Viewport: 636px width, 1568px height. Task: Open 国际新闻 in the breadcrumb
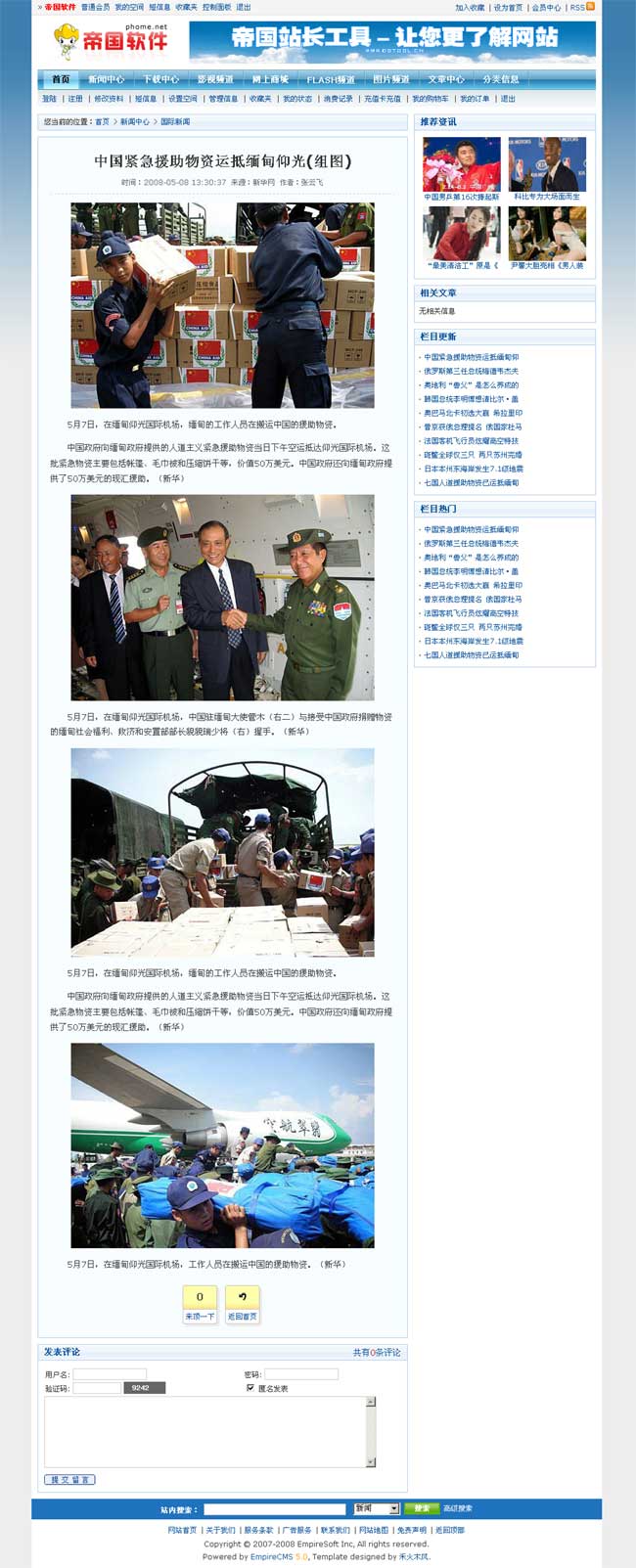pos(175,122)
